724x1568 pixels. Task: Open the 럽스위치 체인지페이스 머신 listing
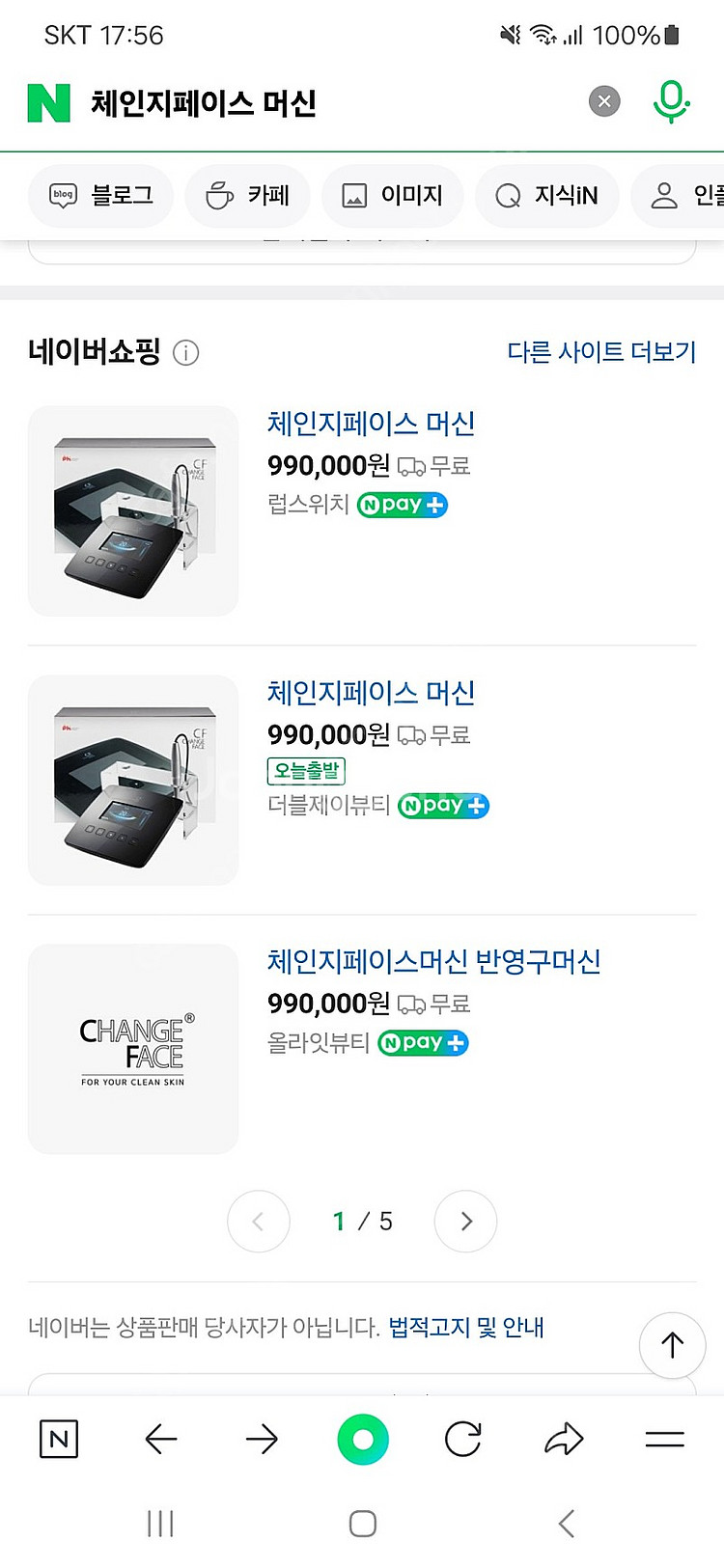pyautogui.click(x=371, y=424)
